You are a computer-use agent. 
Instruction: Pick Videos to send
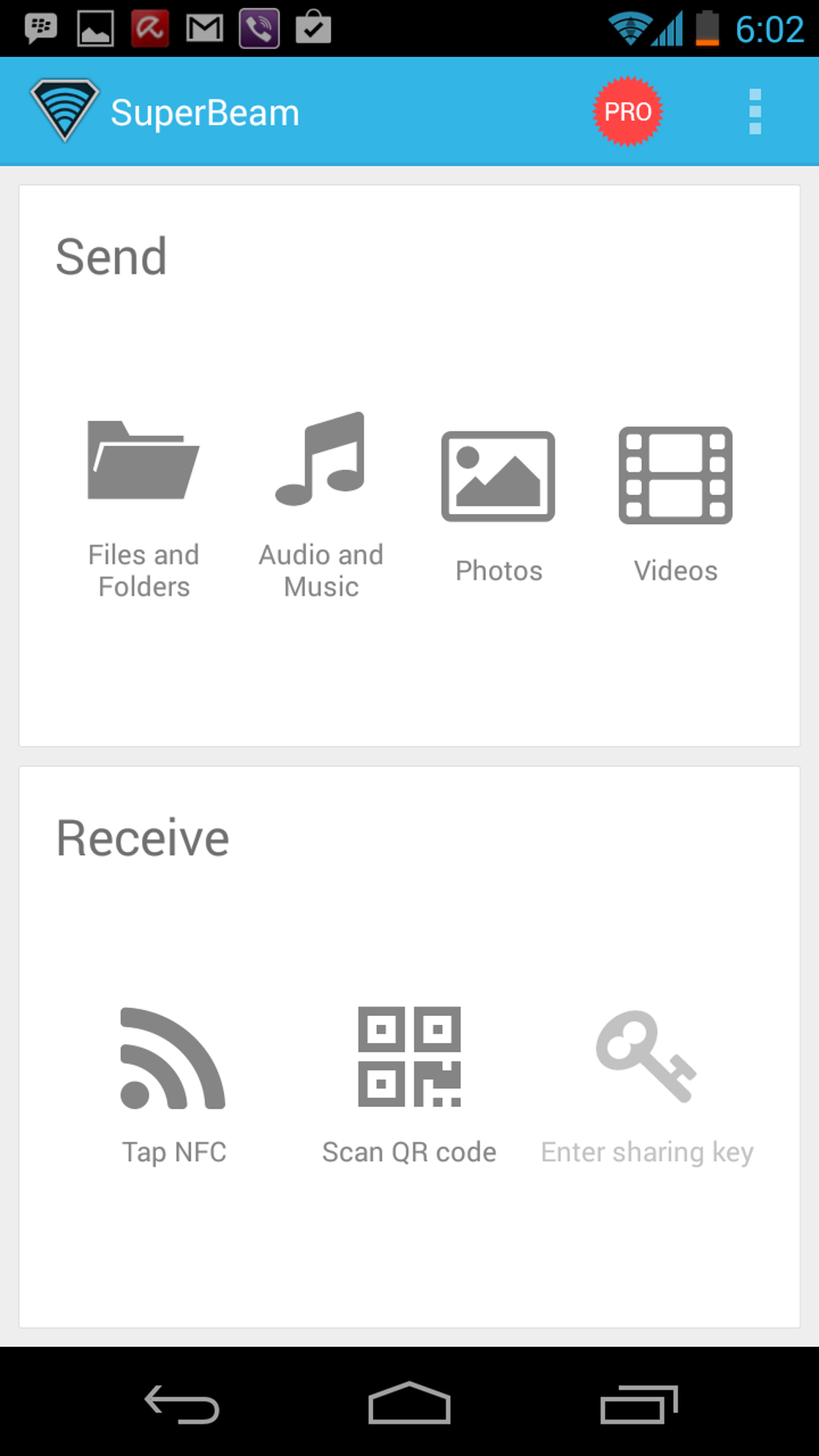[675, 506]
